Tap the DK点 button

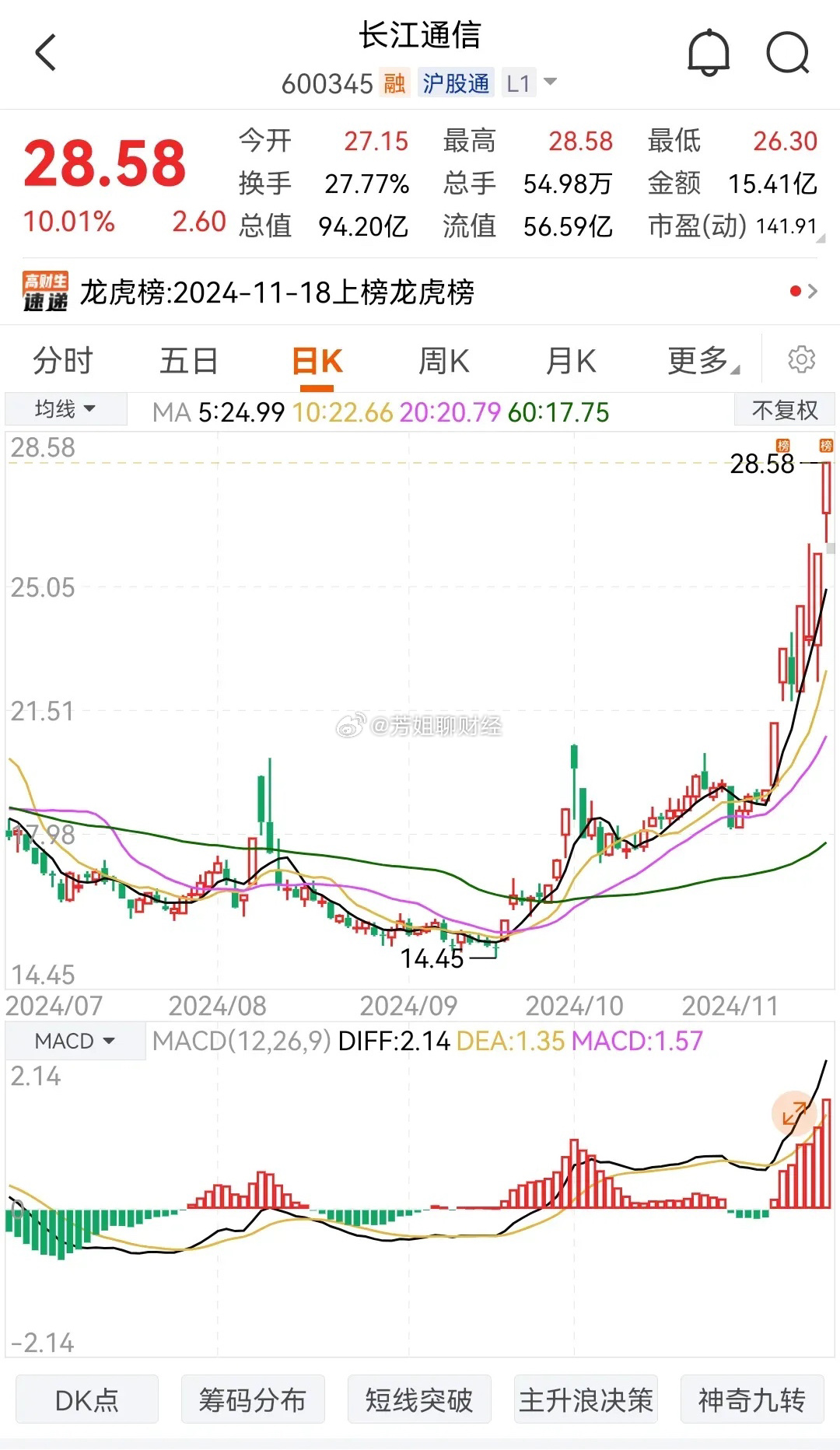[x=87, y=1400]
